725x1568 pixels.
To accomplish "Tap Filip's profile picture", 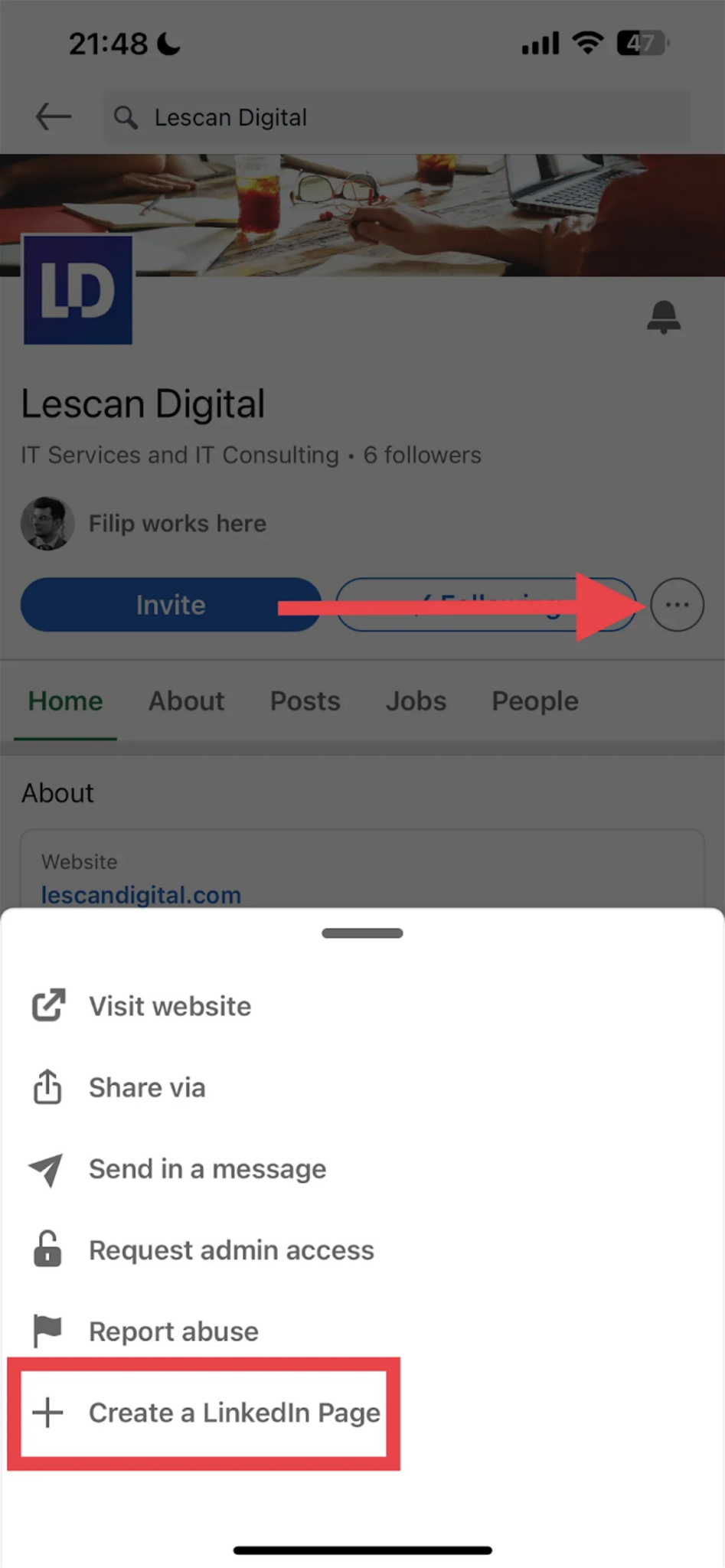I will click(x=47, y=523).
